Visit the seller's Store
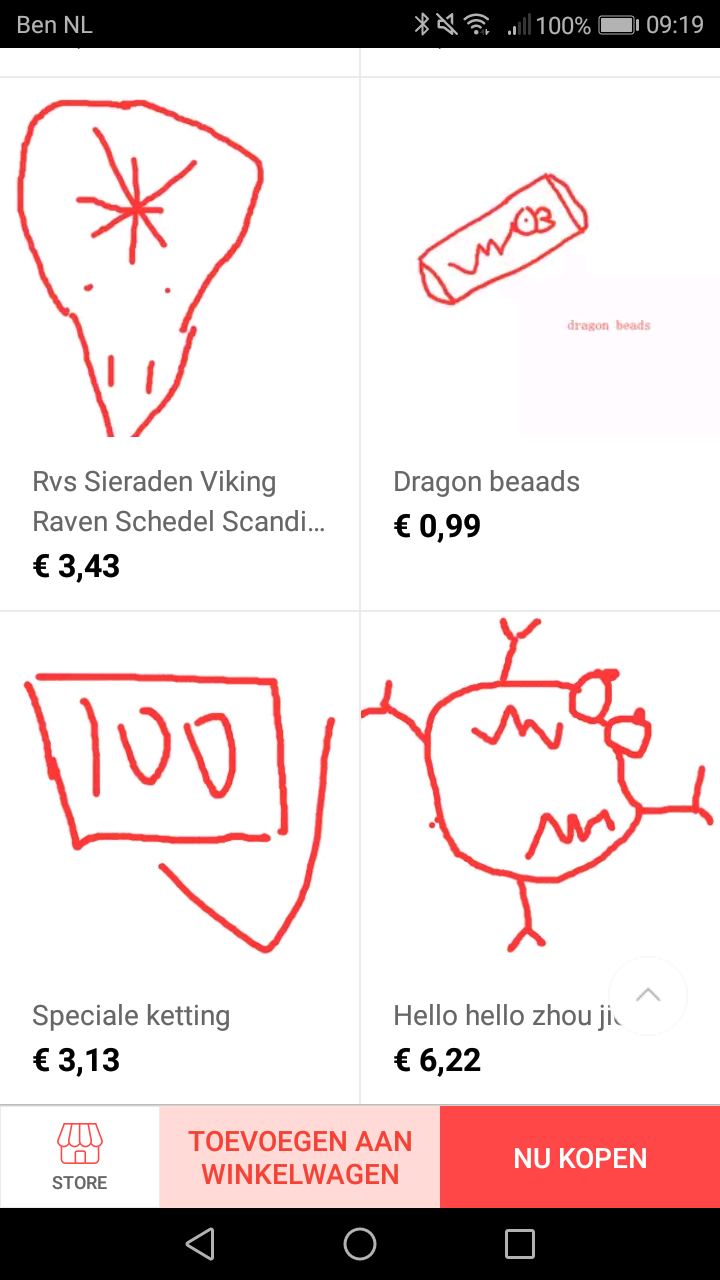The width and height of the screenshot is (720, 1280). click(80, 1157)
